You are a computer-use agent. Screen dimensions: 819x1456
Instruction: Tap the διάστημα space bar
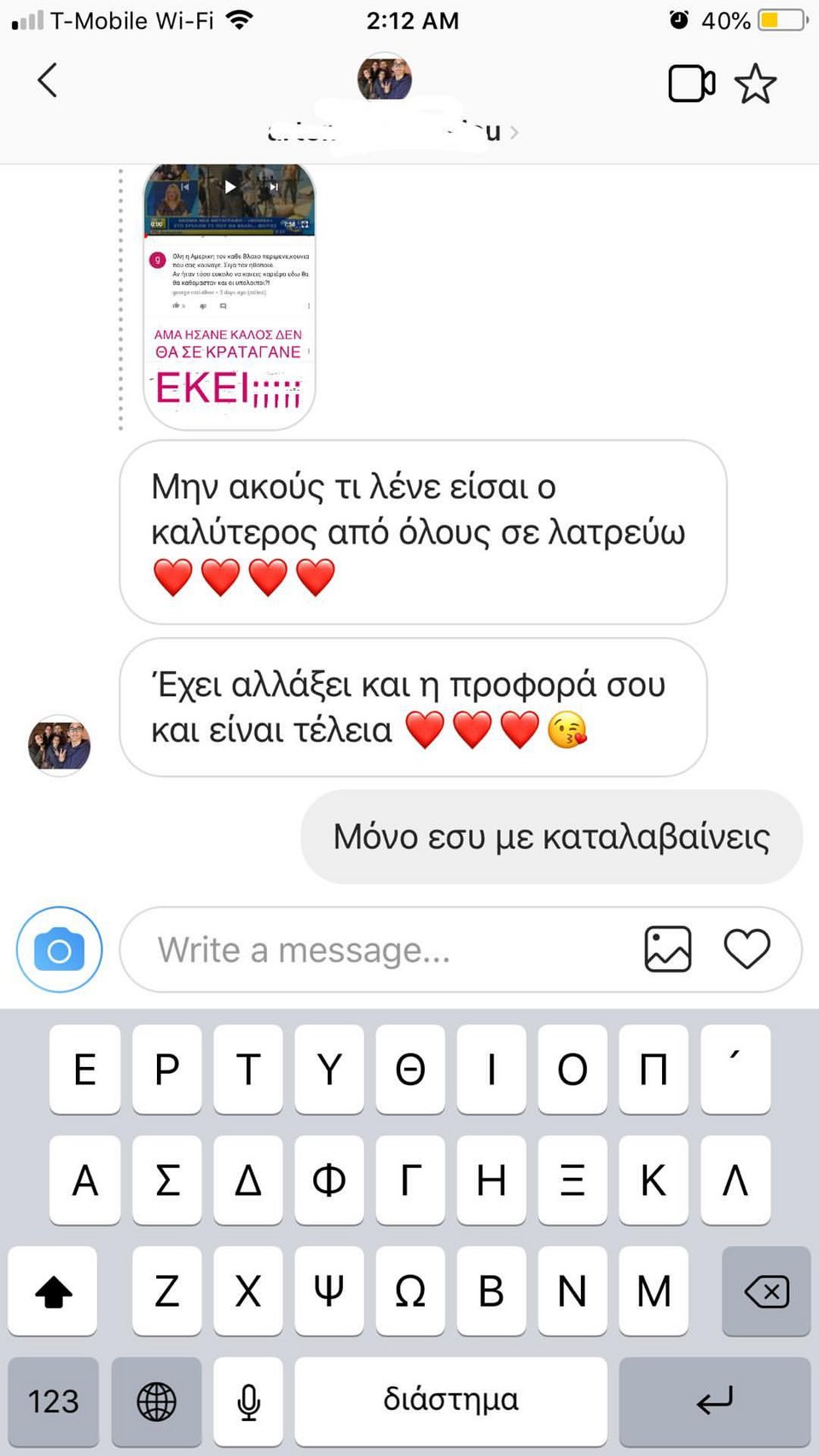[452, 1399]
